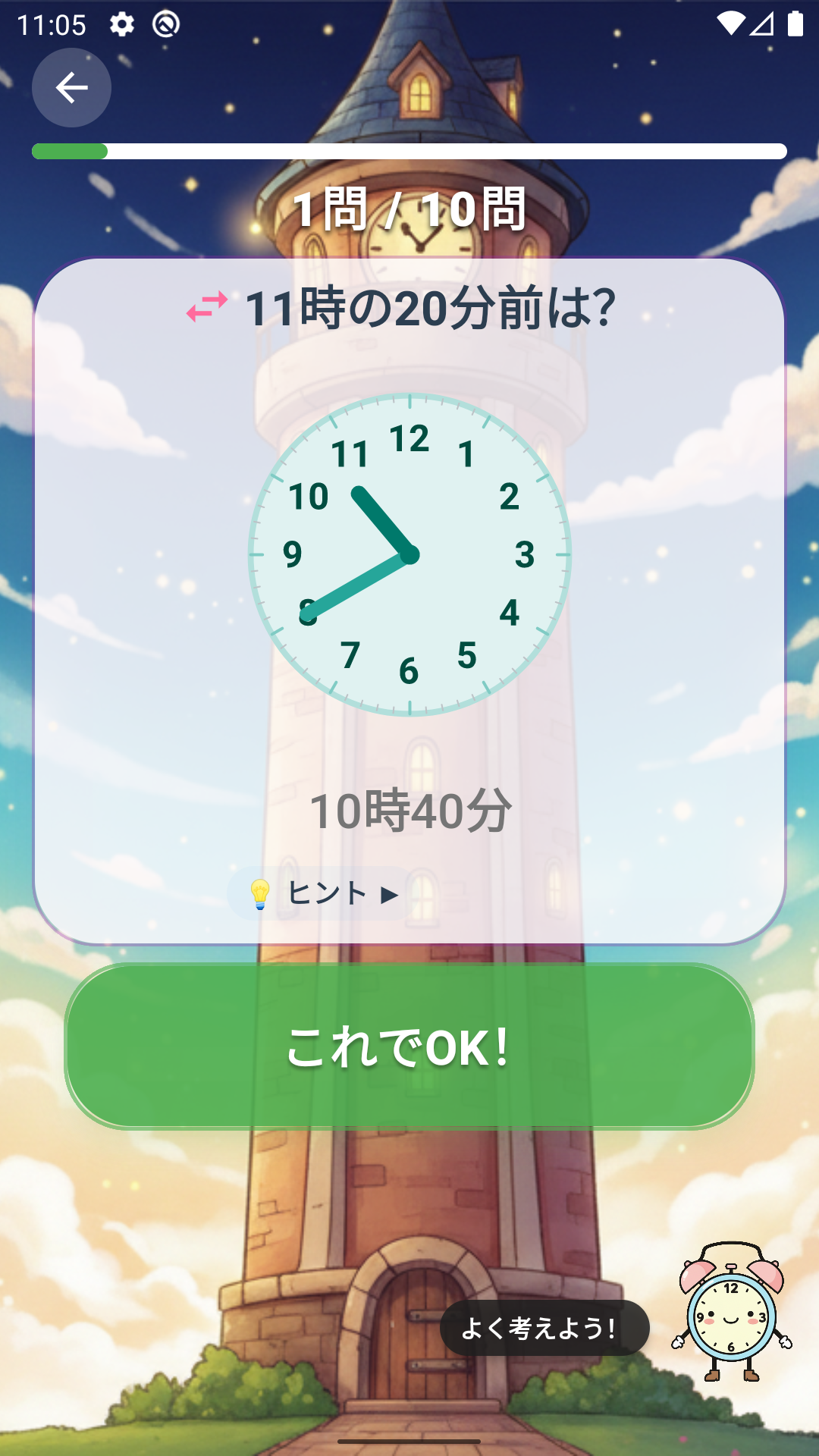Click the 1問 / 10問 progress label
The height and width of the screenshot is (1456, 819).
[x=409, y=210]
